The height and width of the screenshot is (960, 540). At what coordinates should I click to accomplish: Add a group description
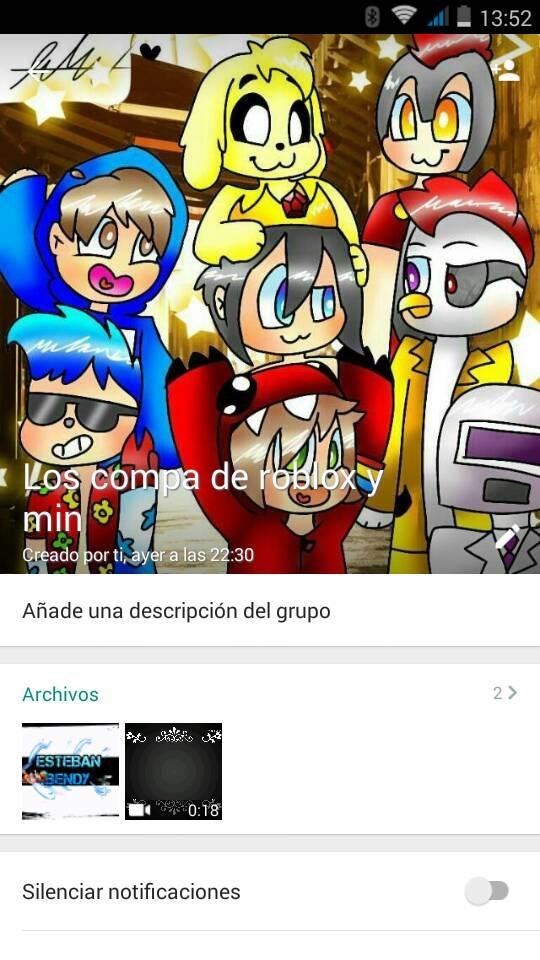tap(270, 610)
